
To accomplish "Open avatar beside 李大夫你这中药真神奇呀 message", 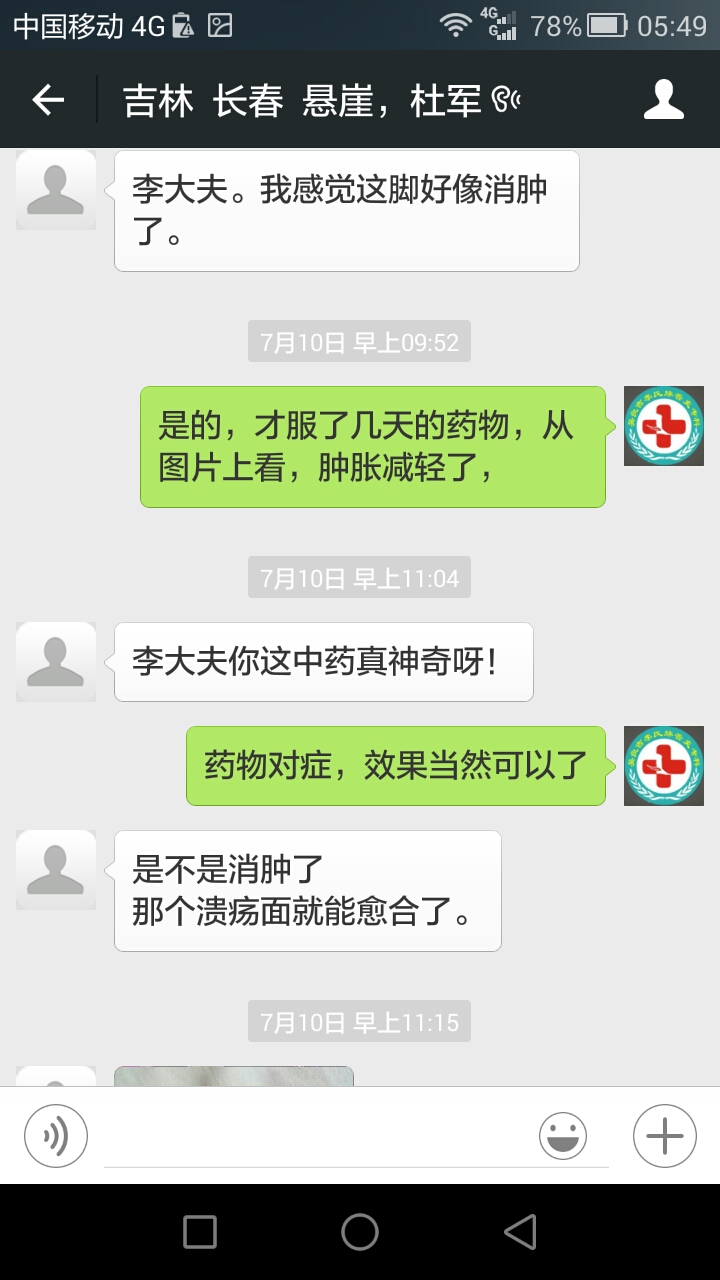I will pyautogui.click(x=56, y=661).
